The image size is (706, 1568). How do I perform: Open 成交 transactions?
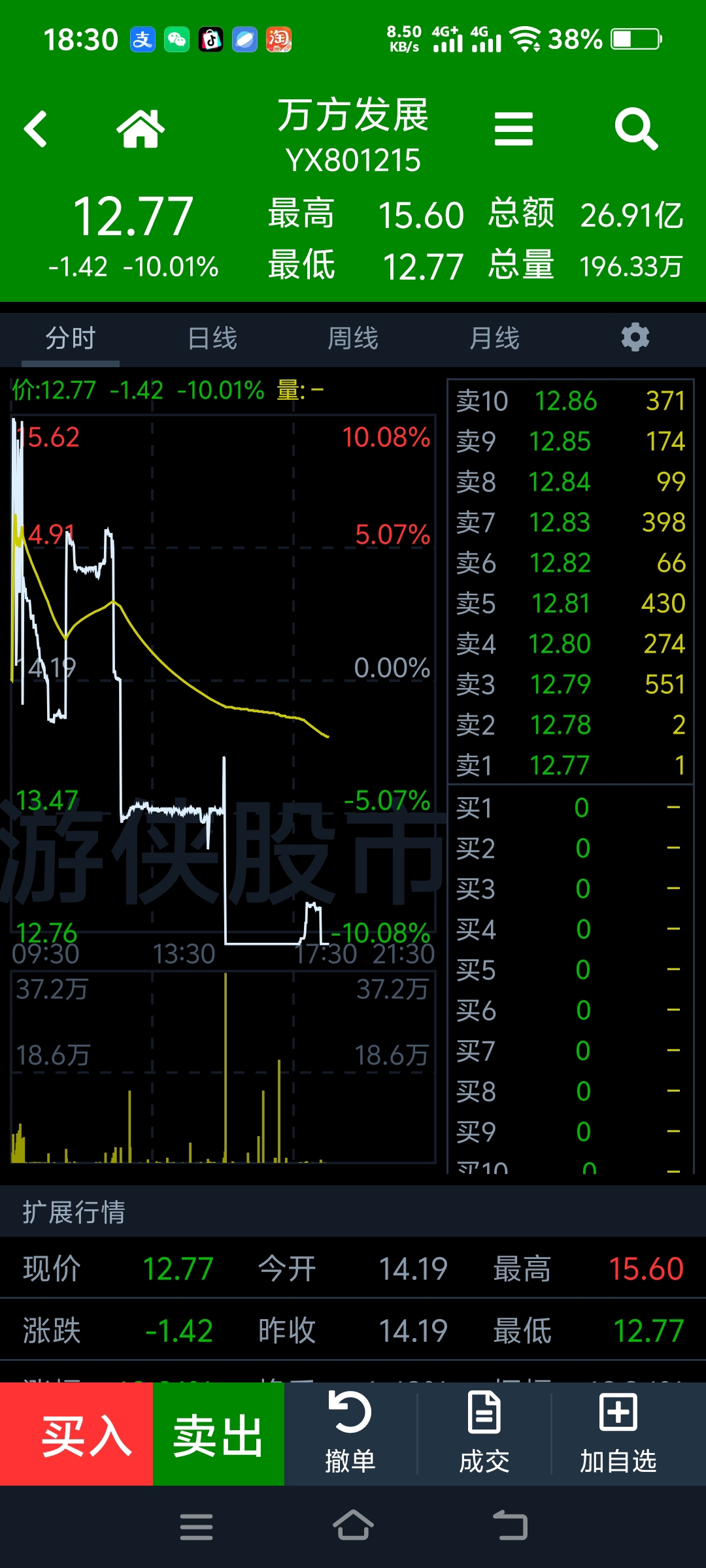point(484,1434)
